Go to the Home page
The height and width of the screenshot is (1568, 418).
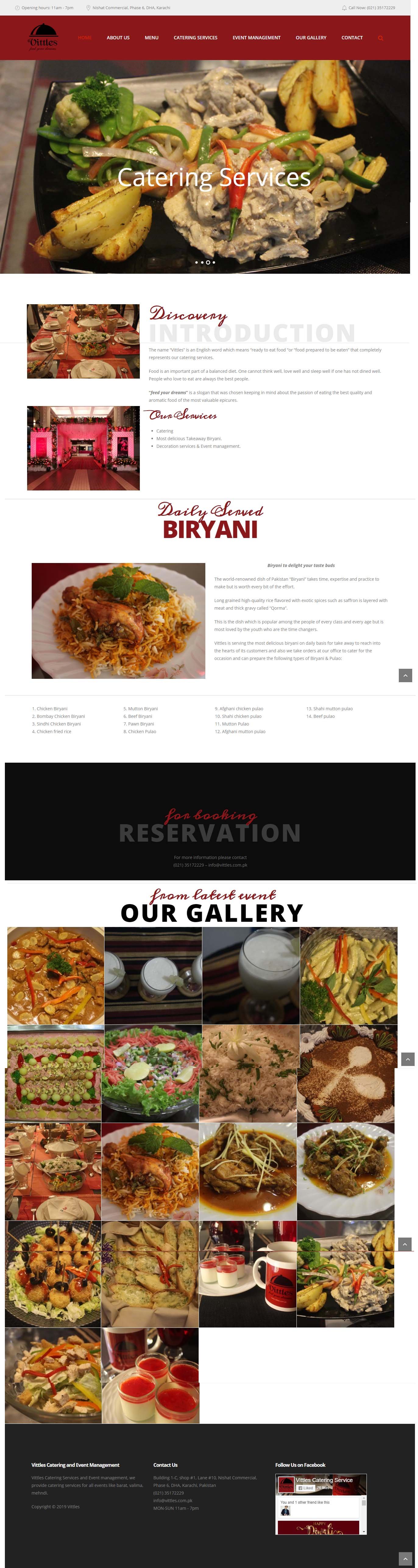pyautogui.click(x=85, y=38)
